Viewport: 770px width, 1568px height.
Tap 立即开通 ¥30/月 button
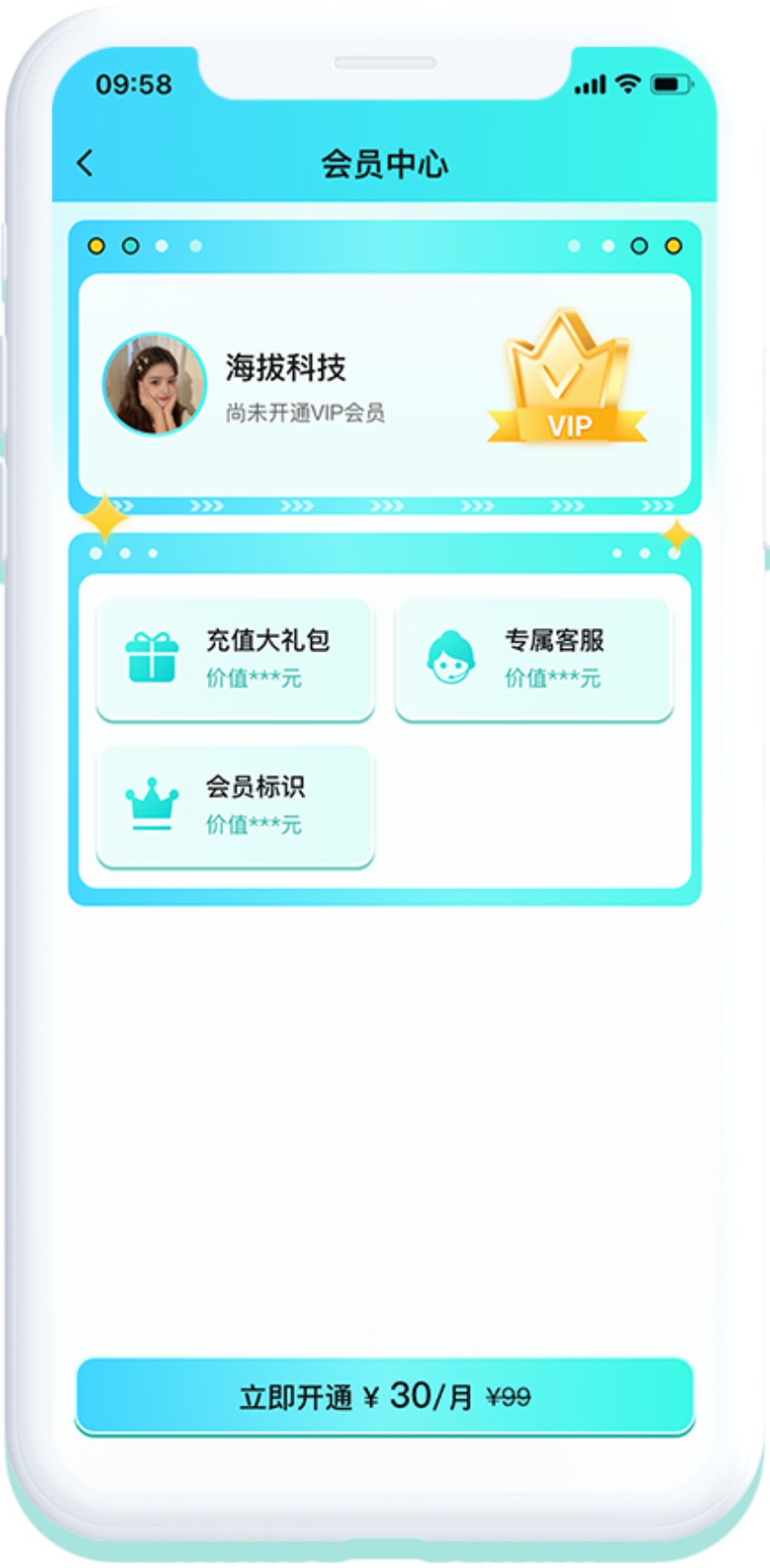pos(385,1396)
